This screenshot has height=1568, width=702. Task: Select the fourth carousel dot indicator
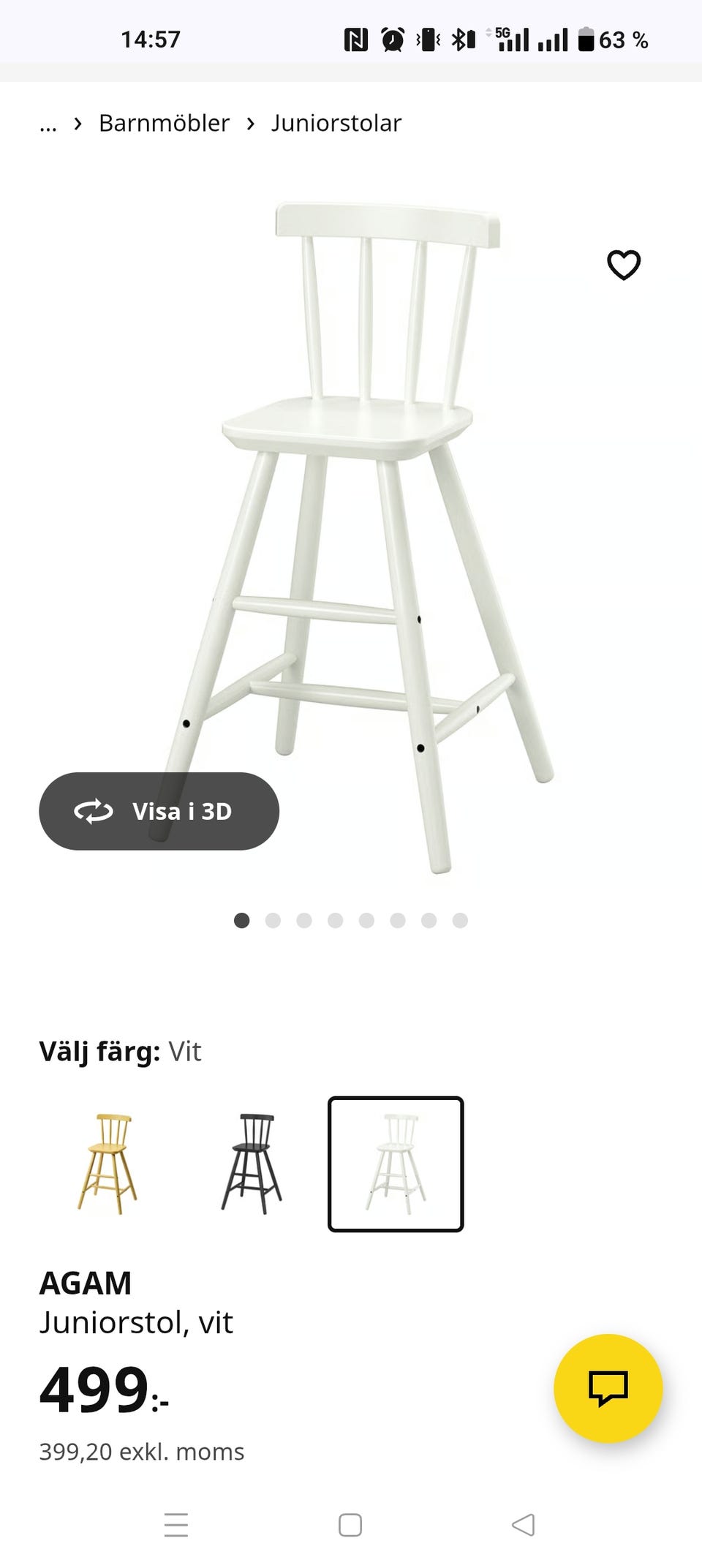(335, 920)
